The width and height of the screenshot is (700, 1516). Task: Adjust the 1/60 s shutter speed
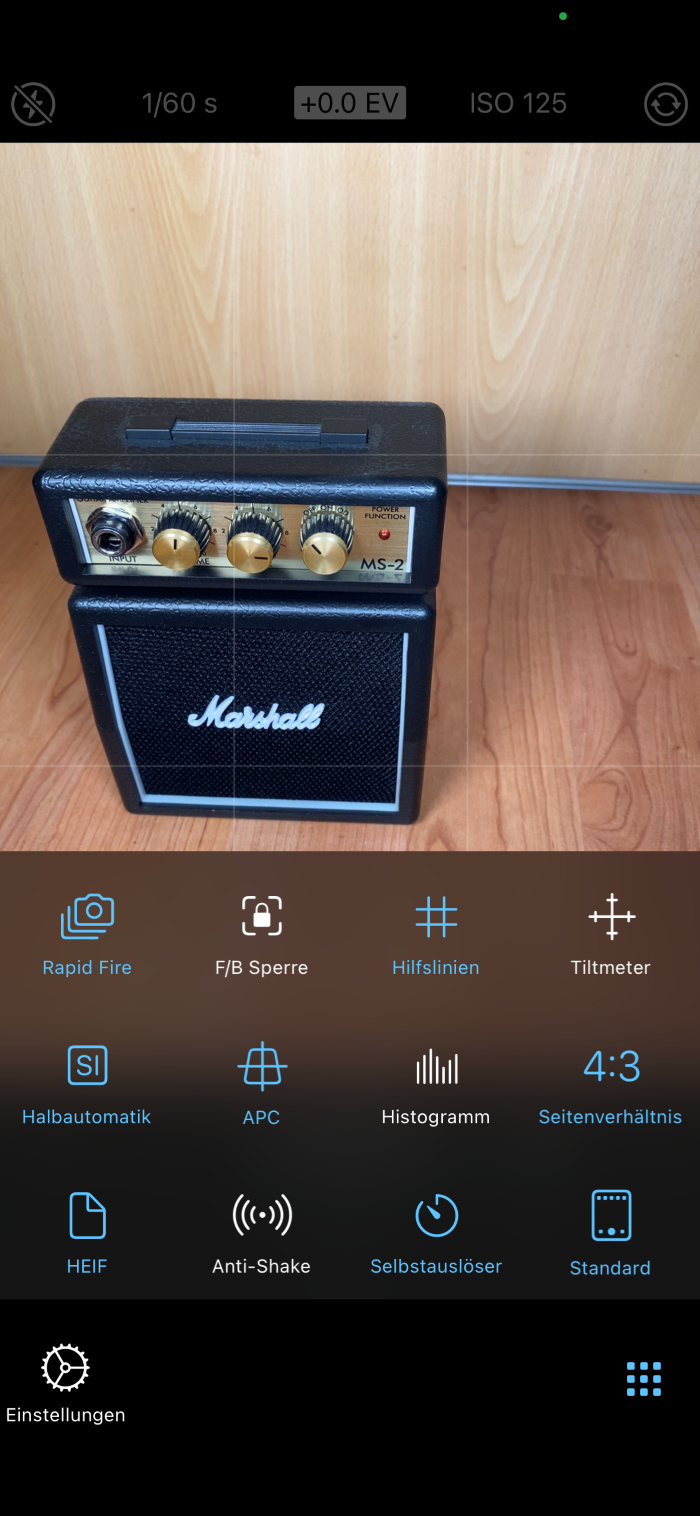coord(179,104)
